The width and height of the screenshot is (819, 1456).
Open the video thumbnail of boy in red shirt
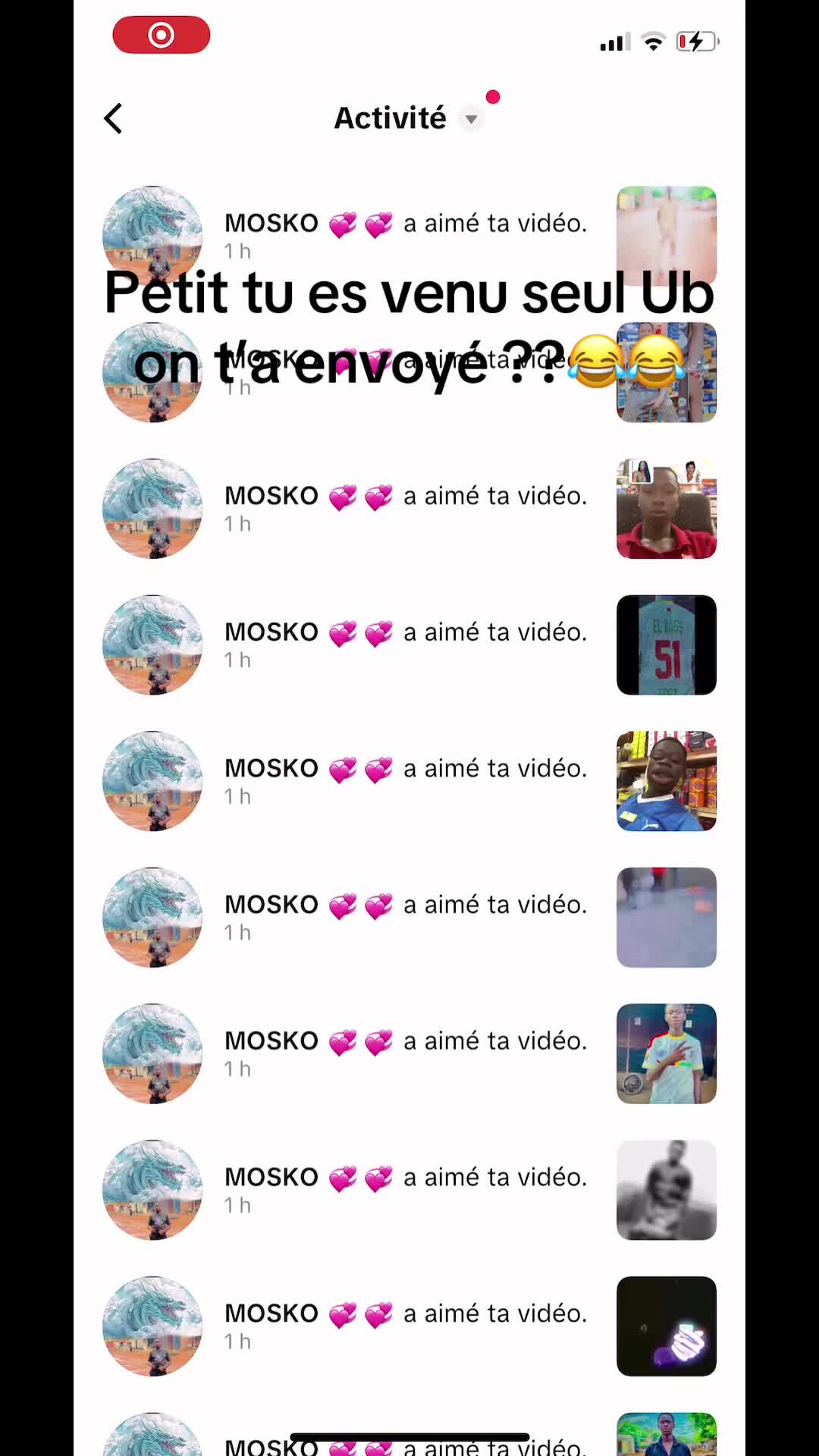pyautogui.click(x=666, y=509)
